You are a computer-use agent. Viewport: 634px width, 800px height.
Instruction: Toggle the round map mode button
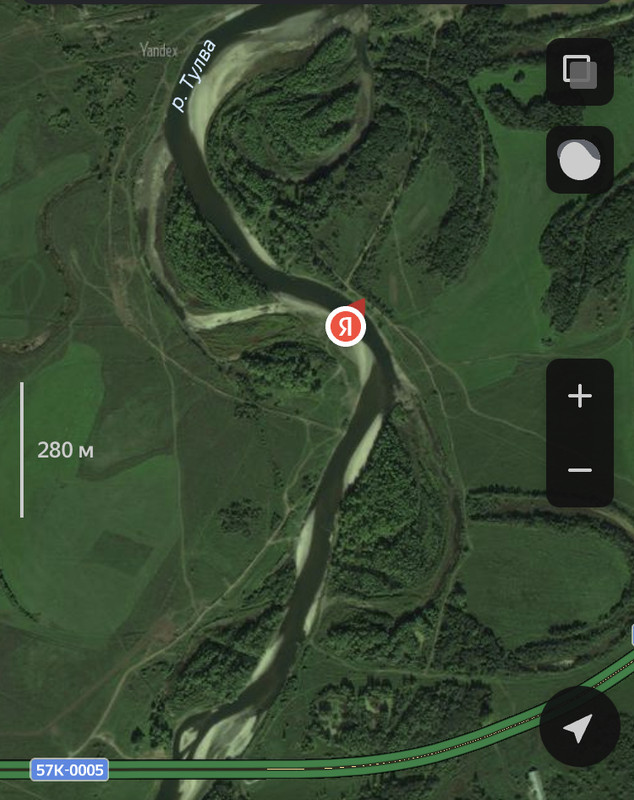pos(580,160)
